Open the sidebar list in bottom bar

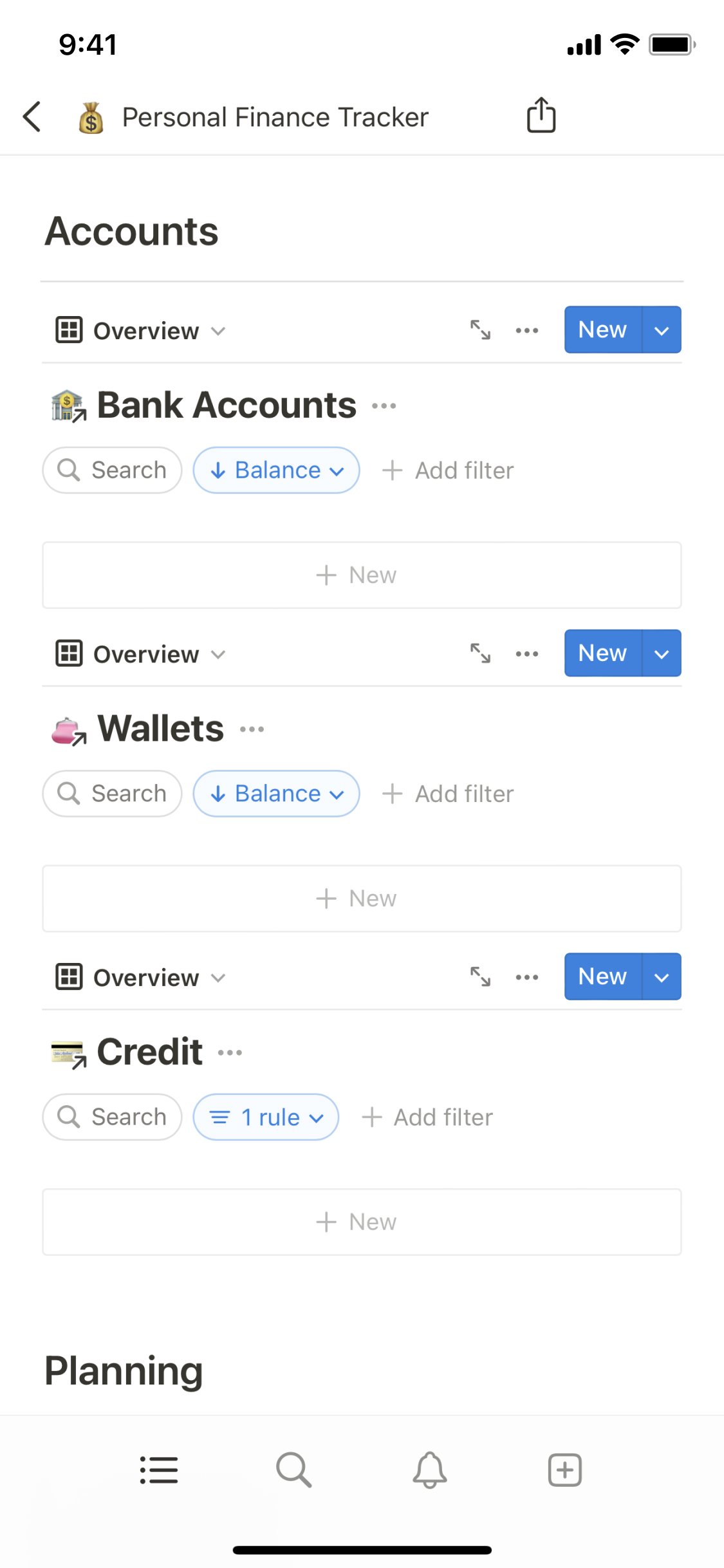point(159,1470)
